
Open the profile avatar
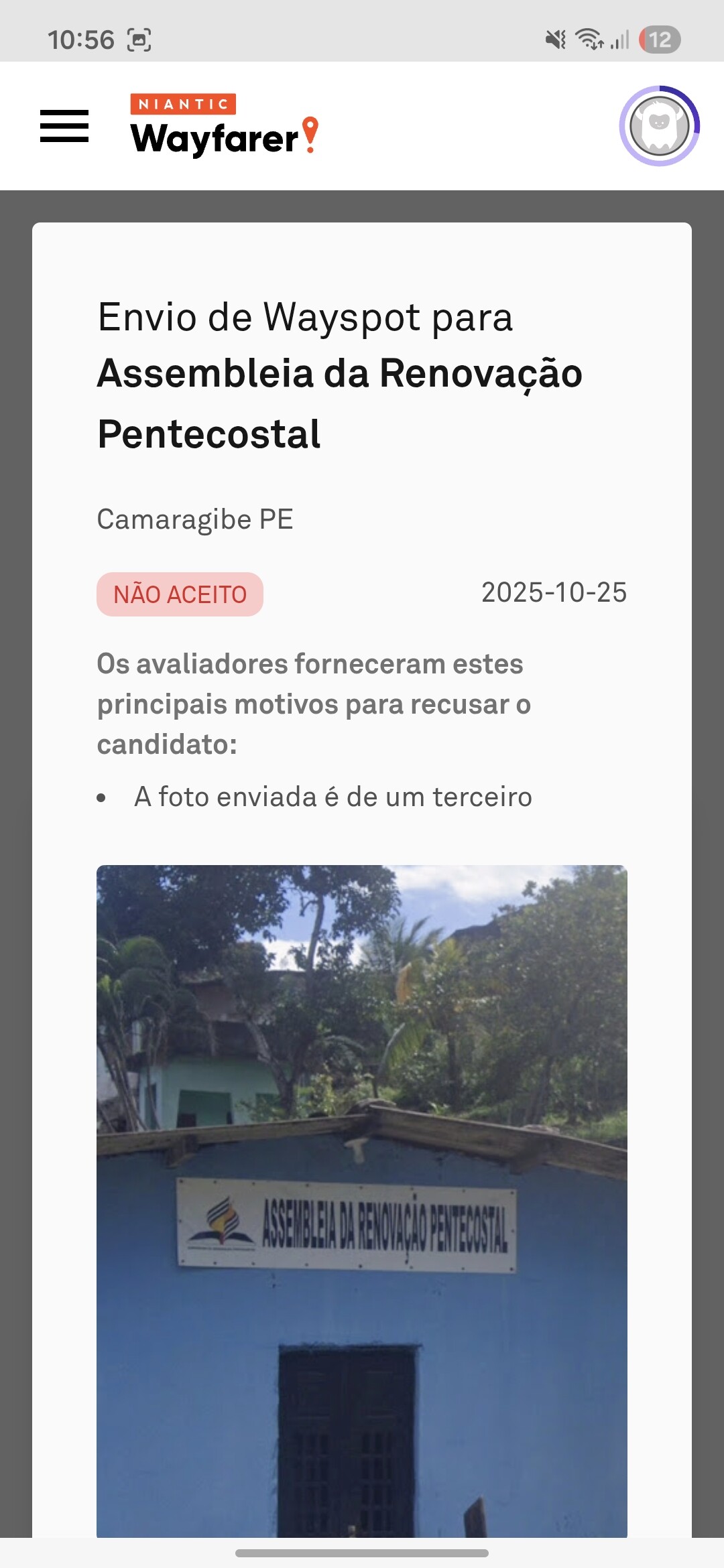659,126
